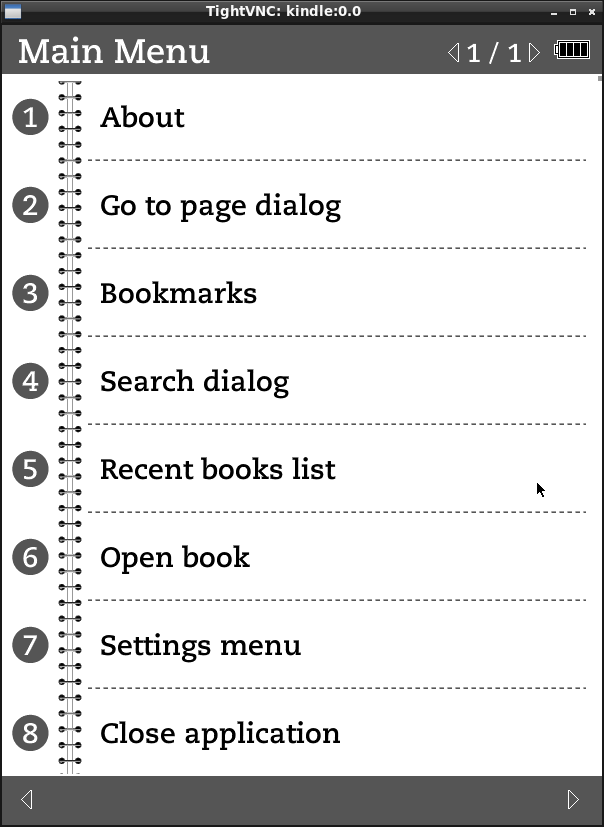Viewport: 604px width, 827px height.
Task: Tap right arrow in bottom bar
Action: [573, 799]
